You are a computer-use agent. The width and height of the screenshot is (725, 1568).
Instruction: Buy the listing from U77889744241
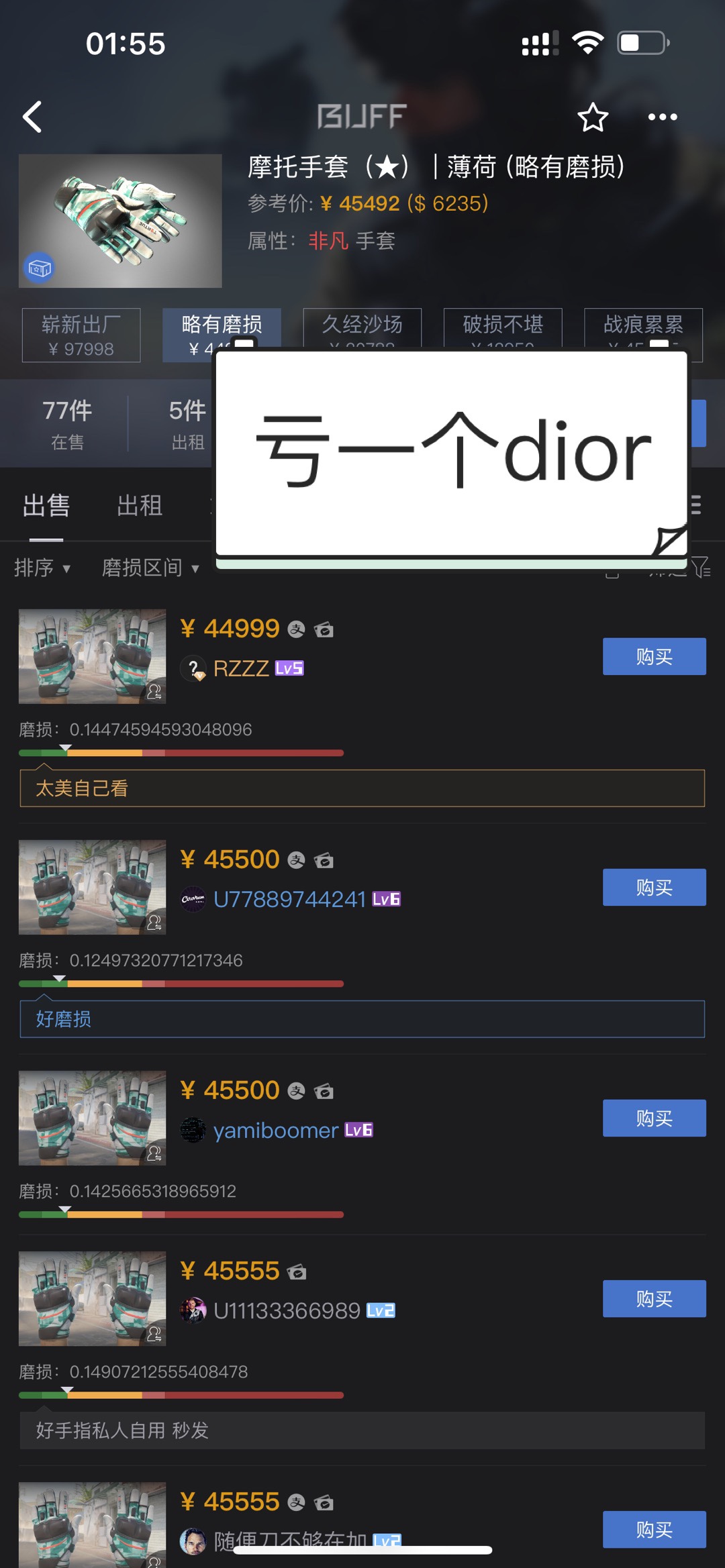pyautogui.click(x=655, y=887)
